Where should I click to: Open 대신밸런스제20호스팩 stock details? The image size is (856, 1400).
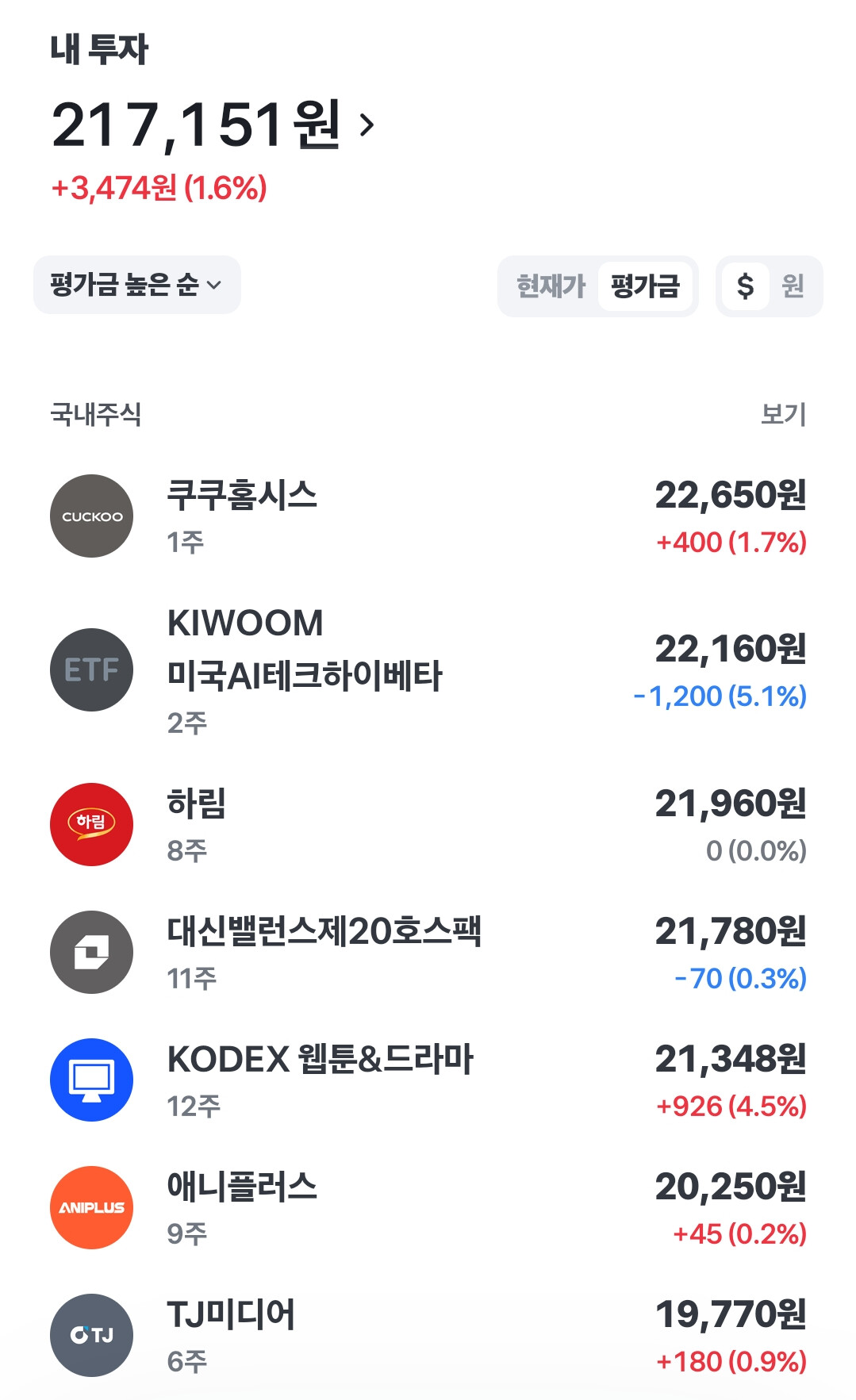(428, 953)
